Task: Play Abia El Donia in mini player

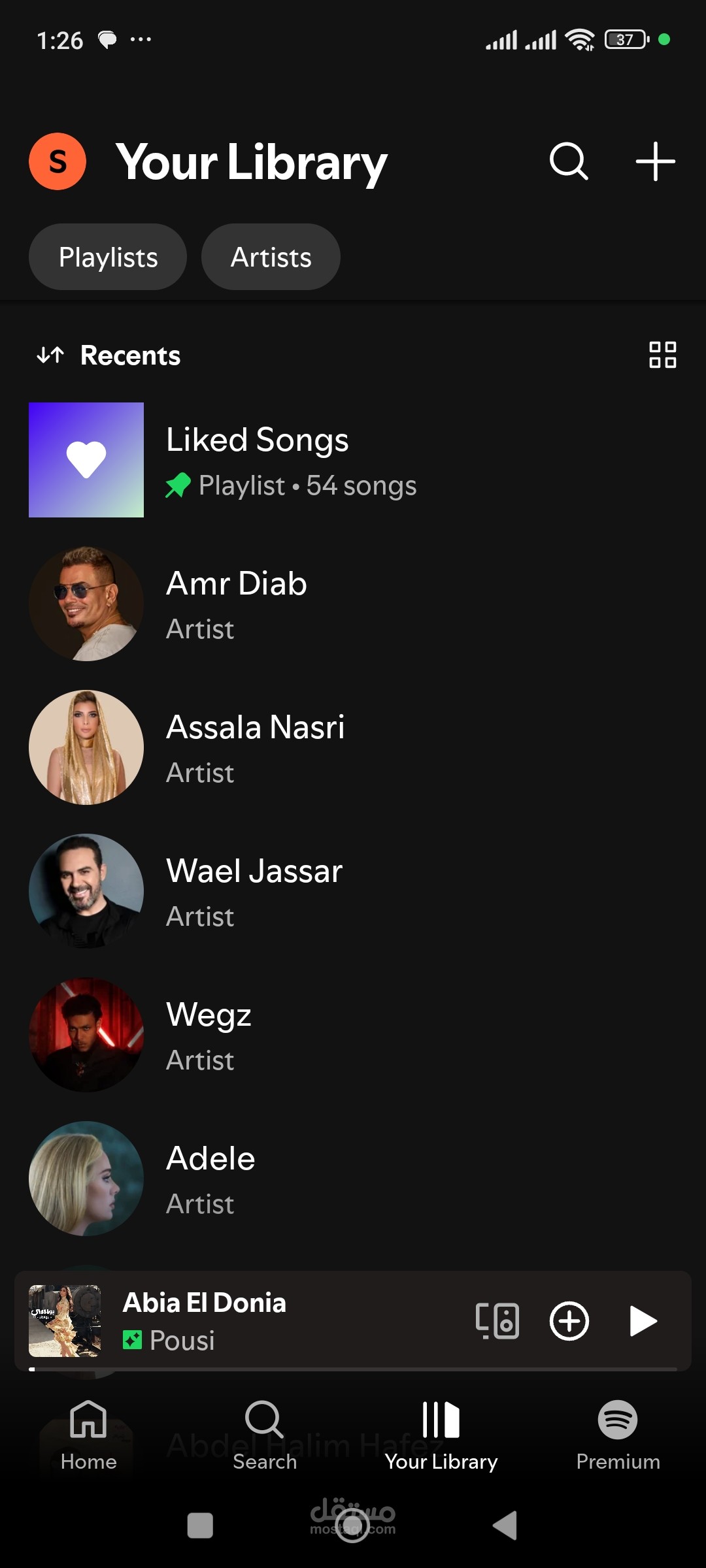Action: (x=643, y=1321)
